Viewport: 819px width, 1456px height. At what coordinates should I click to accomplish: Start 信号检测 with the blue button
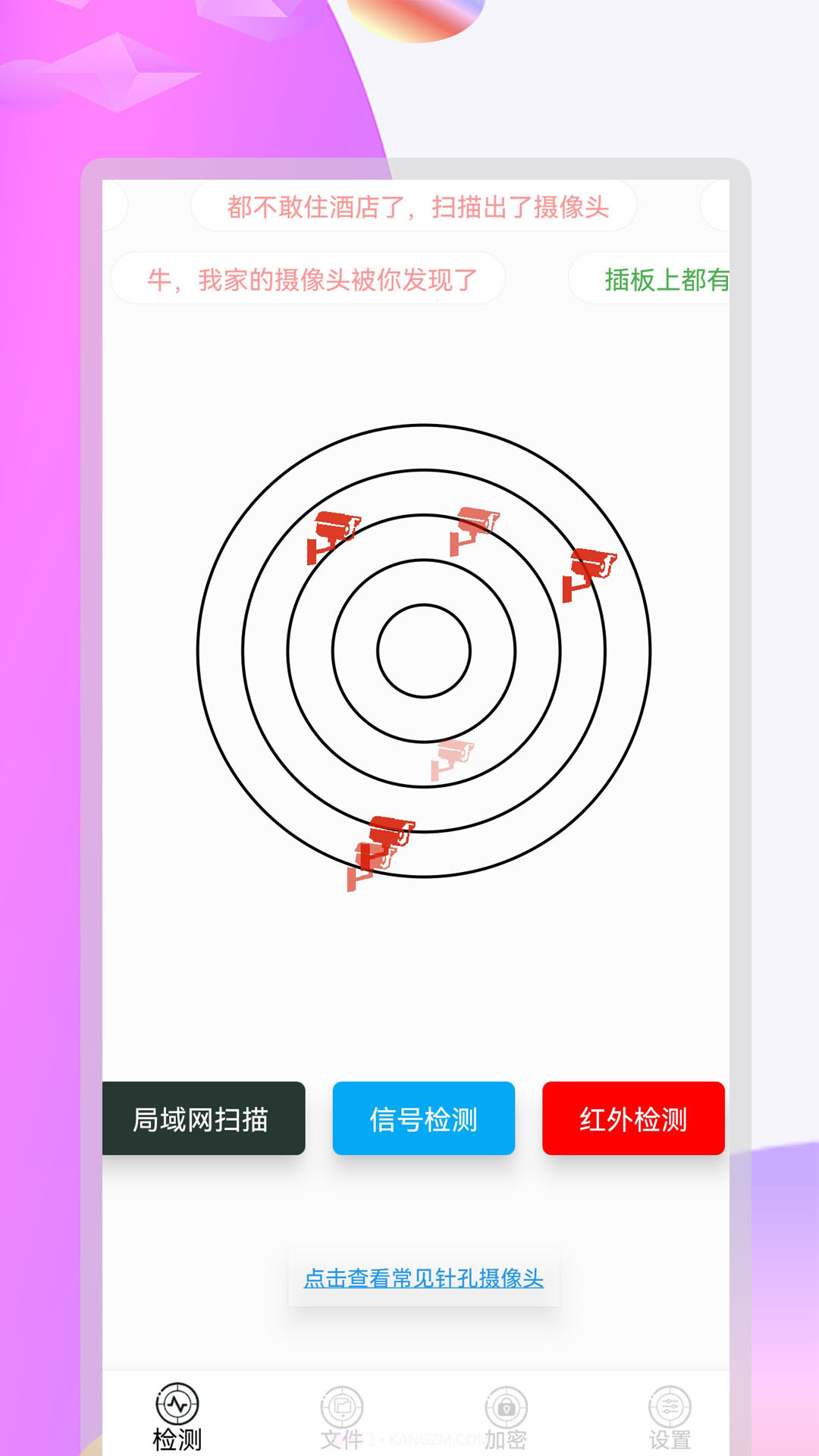[x=423, y=1119]
